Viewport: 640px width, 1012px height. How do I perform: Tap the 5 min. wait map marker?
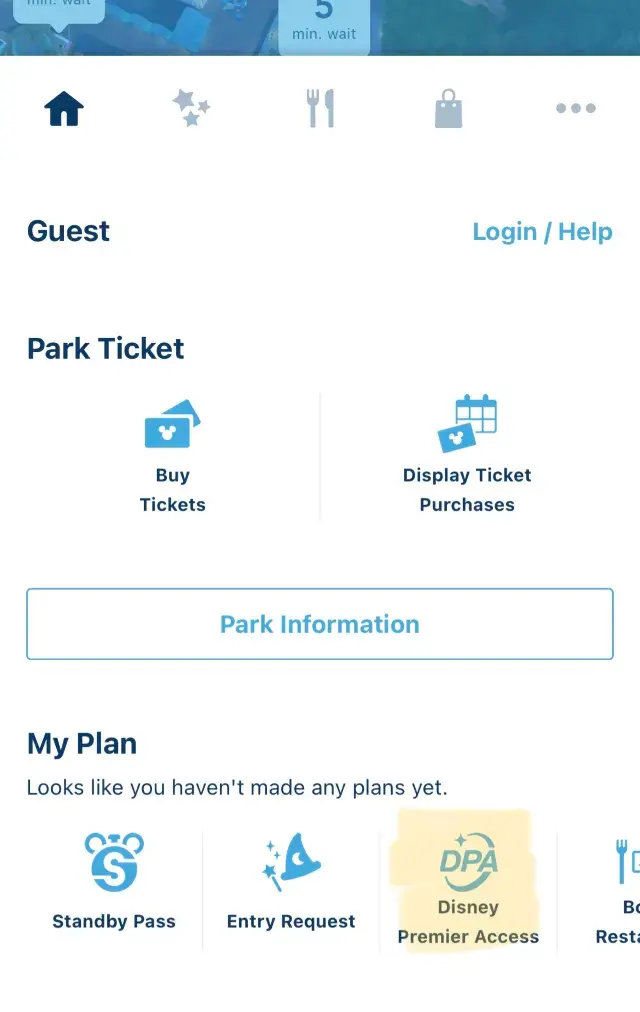(323, 24)
